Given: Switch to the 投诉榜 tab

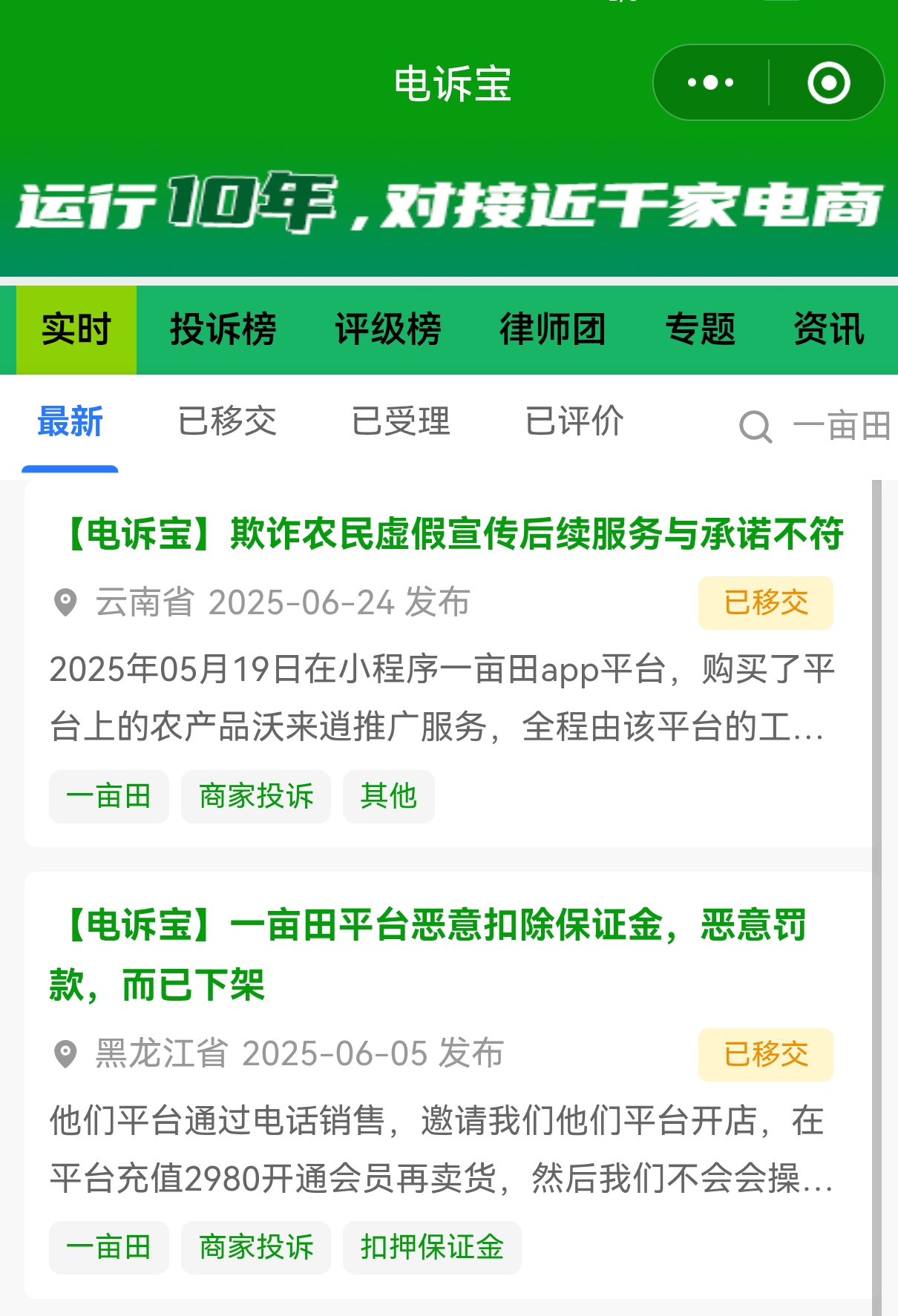Looking at the screenshot, I should [223, 329].
